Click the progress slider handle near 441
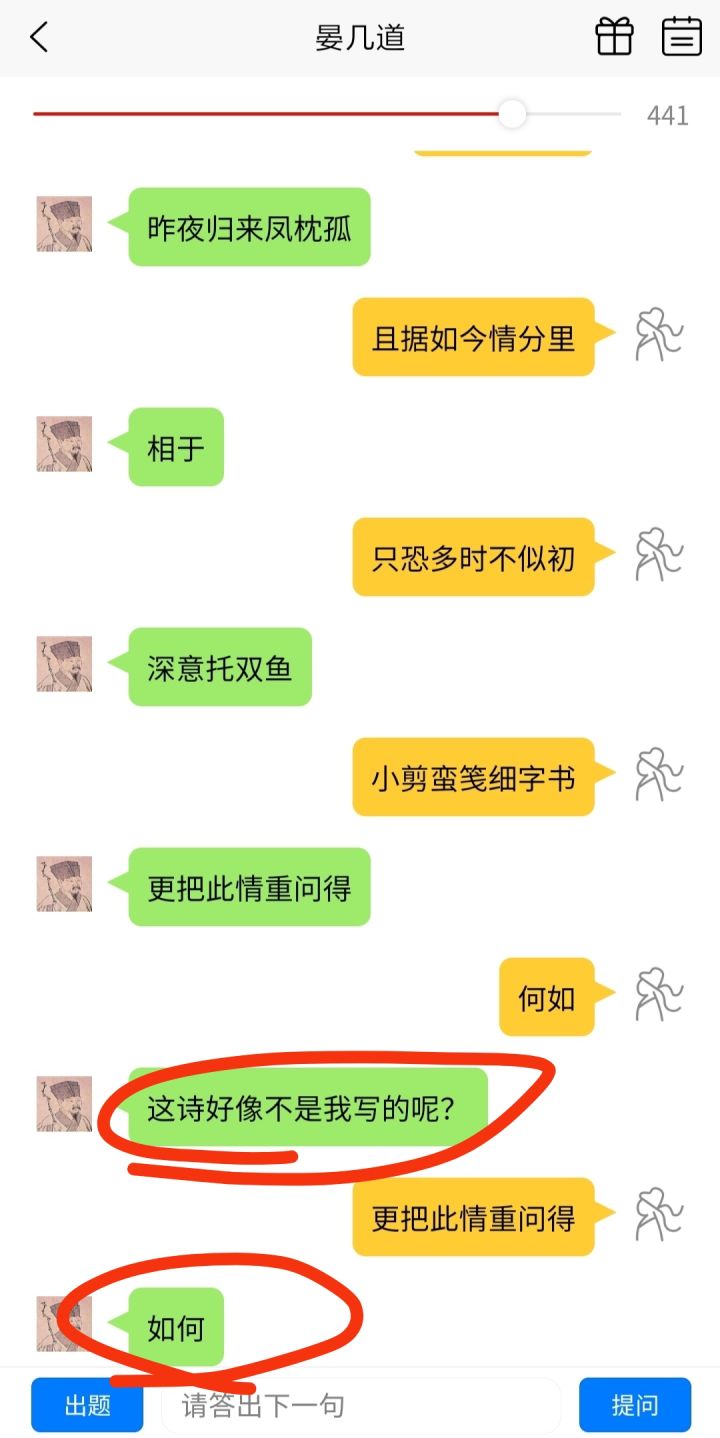Image resolution: width=720 pixels, height=1438 pixels. pos(513,115)
